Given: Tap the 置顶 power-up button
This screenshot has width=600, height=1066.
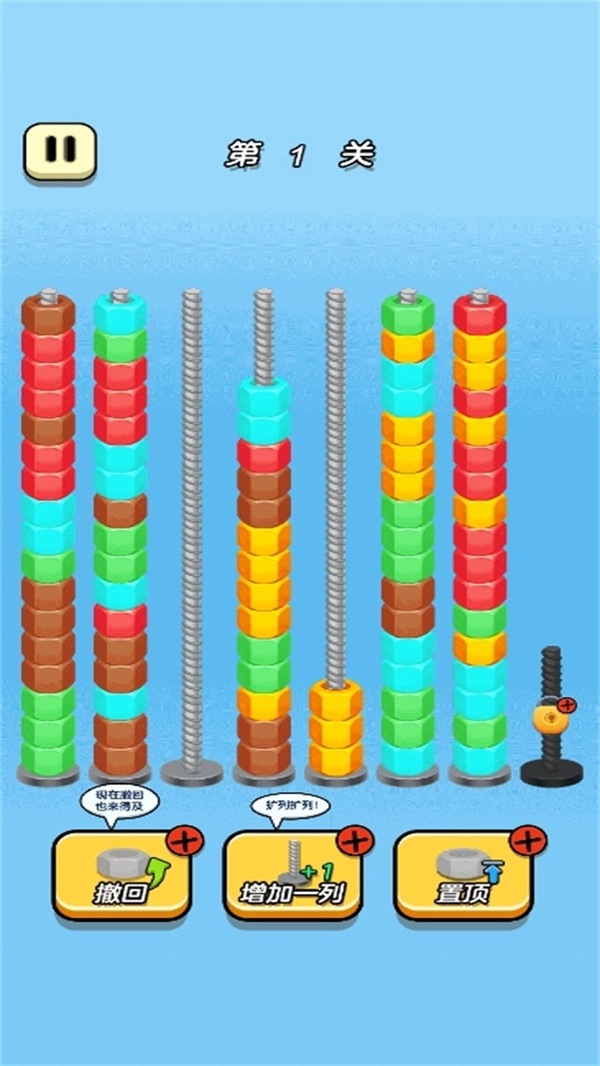Looking at the screenshot, I should pyautogui.click(x=463, y=875).
